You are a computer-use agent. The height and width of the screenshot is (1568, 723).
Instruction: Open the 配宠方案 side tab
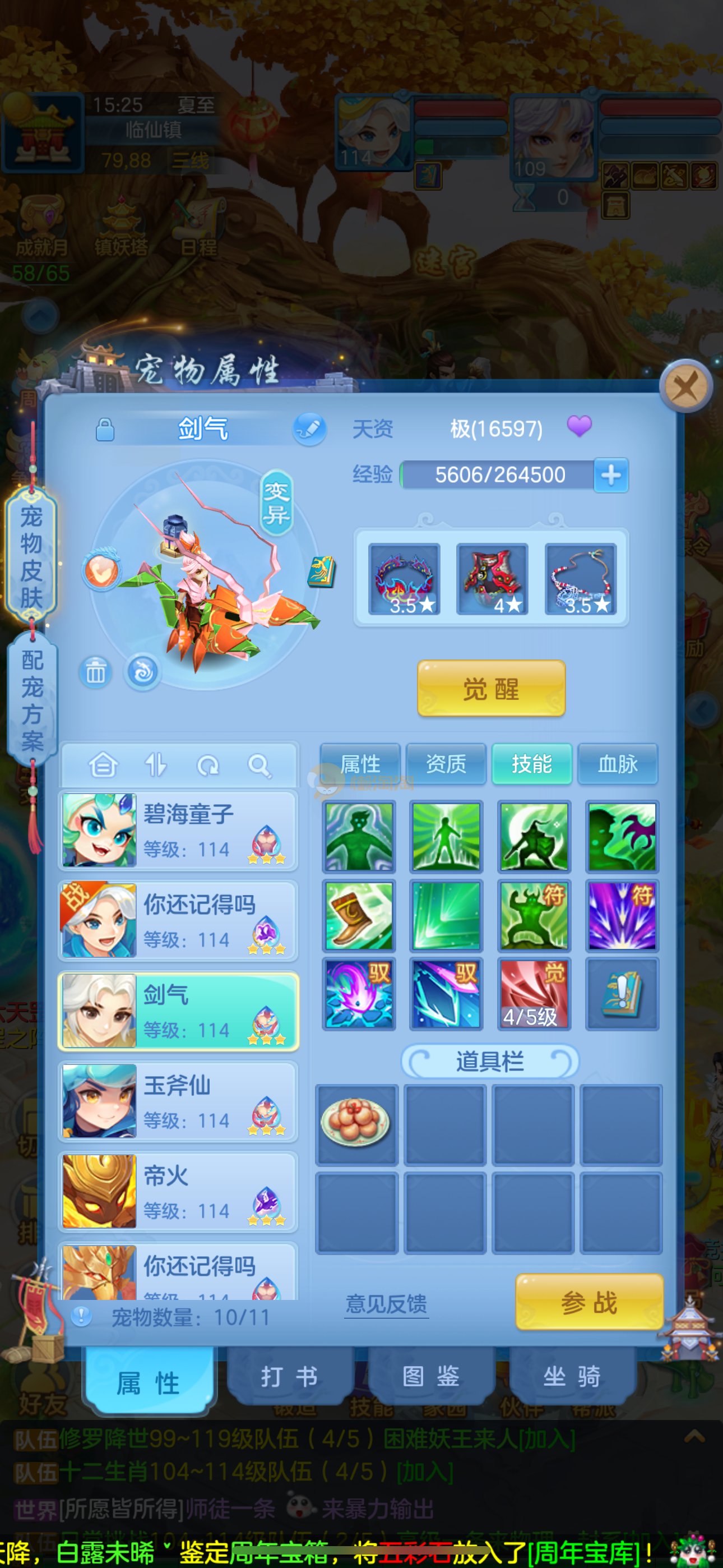click(33, 700)
